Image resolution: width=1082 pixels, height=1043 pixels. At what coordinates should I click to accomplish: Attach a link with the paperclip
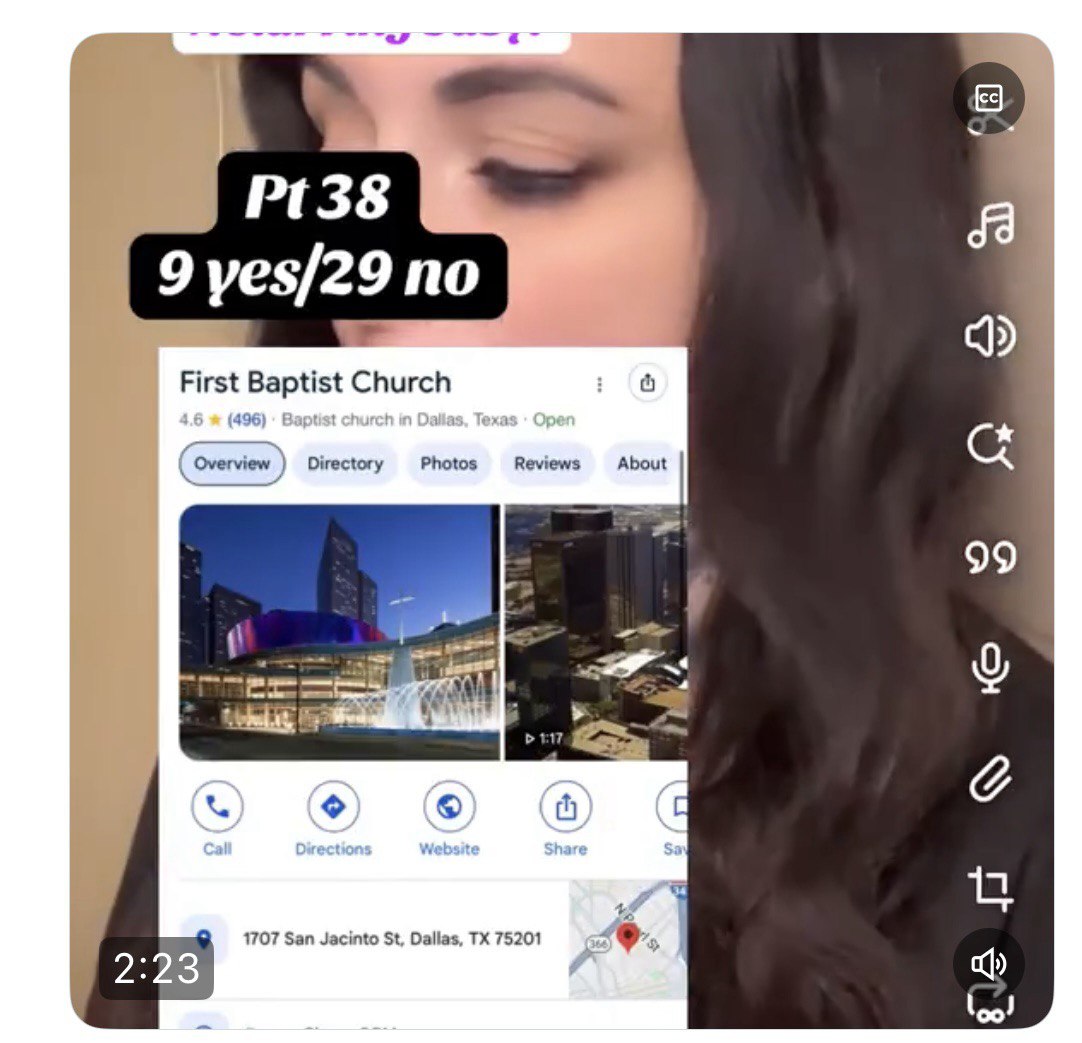coord(990,778)
